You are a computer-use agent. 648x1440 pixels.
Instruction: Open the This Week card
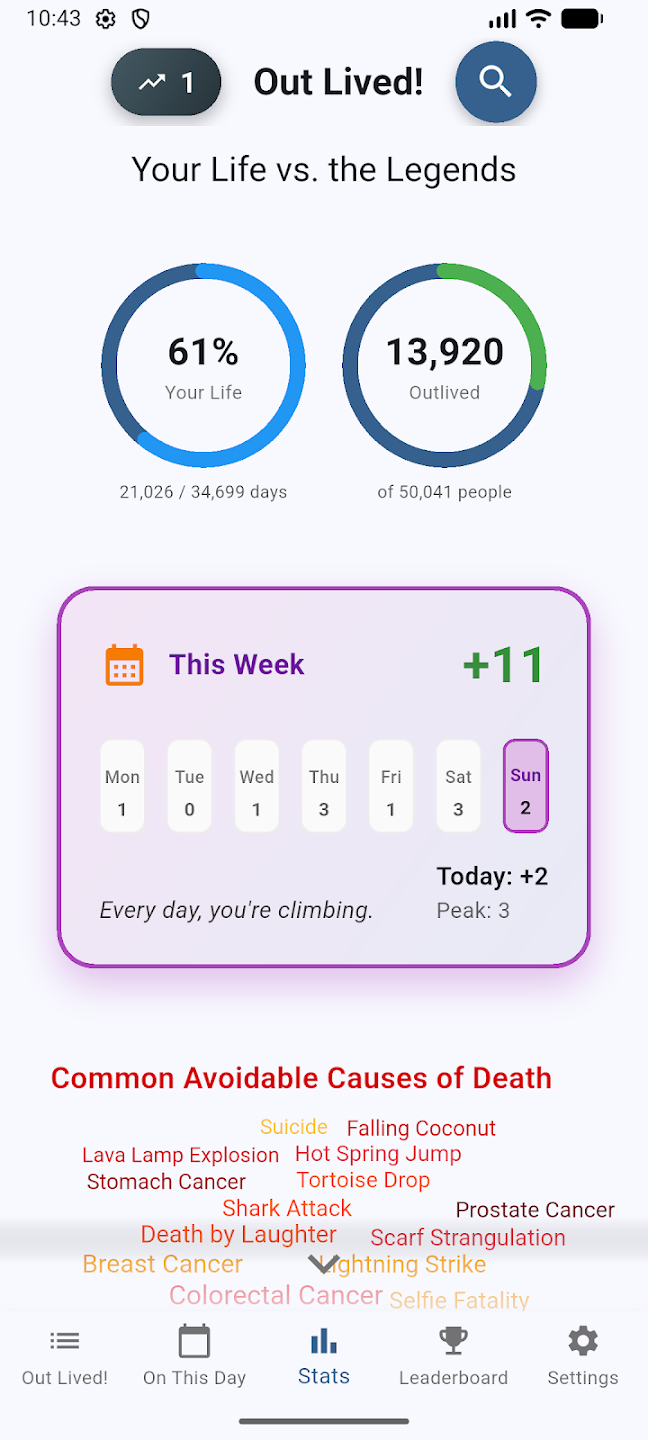[324, 776]
